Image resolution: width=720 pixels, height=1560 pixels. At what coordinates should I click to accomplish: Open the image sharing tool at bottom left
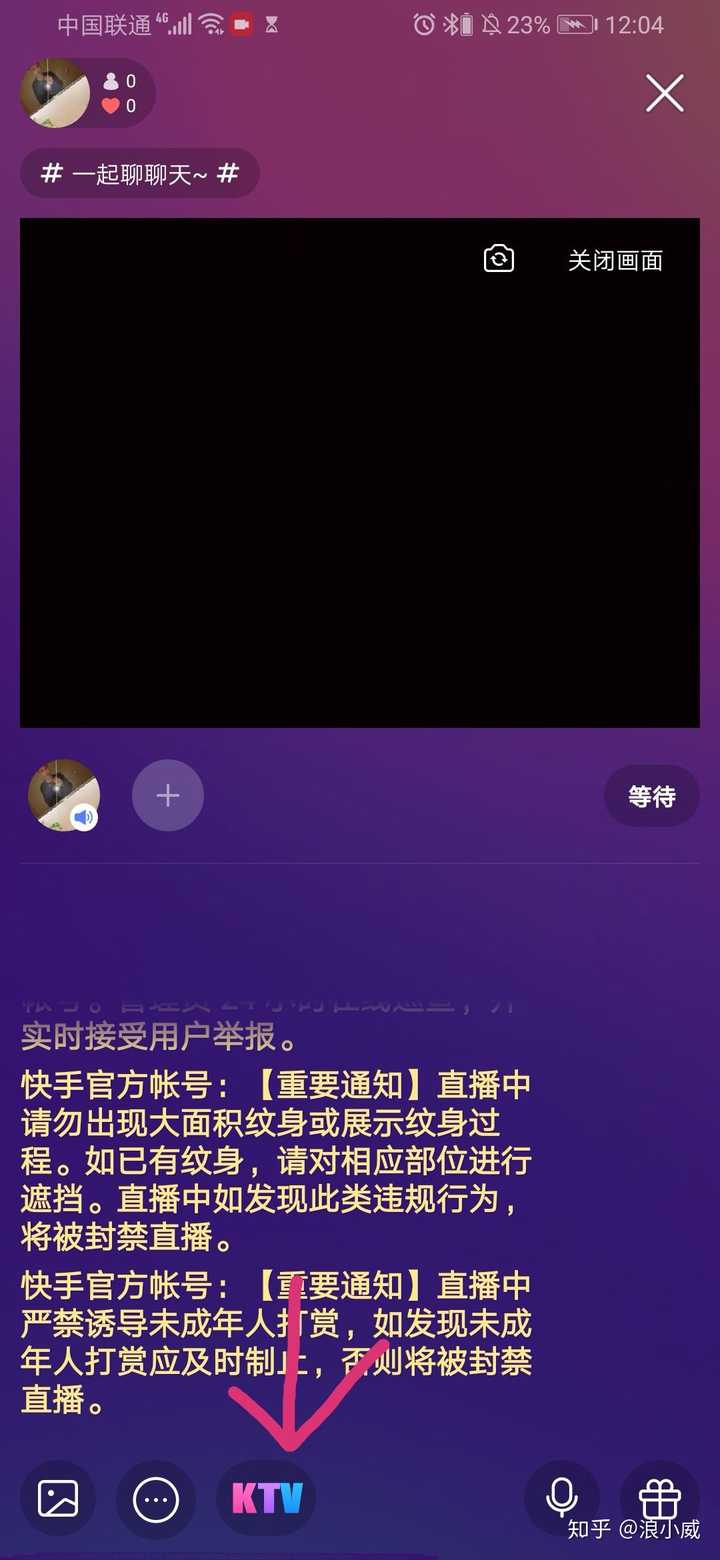point(58,1498)
